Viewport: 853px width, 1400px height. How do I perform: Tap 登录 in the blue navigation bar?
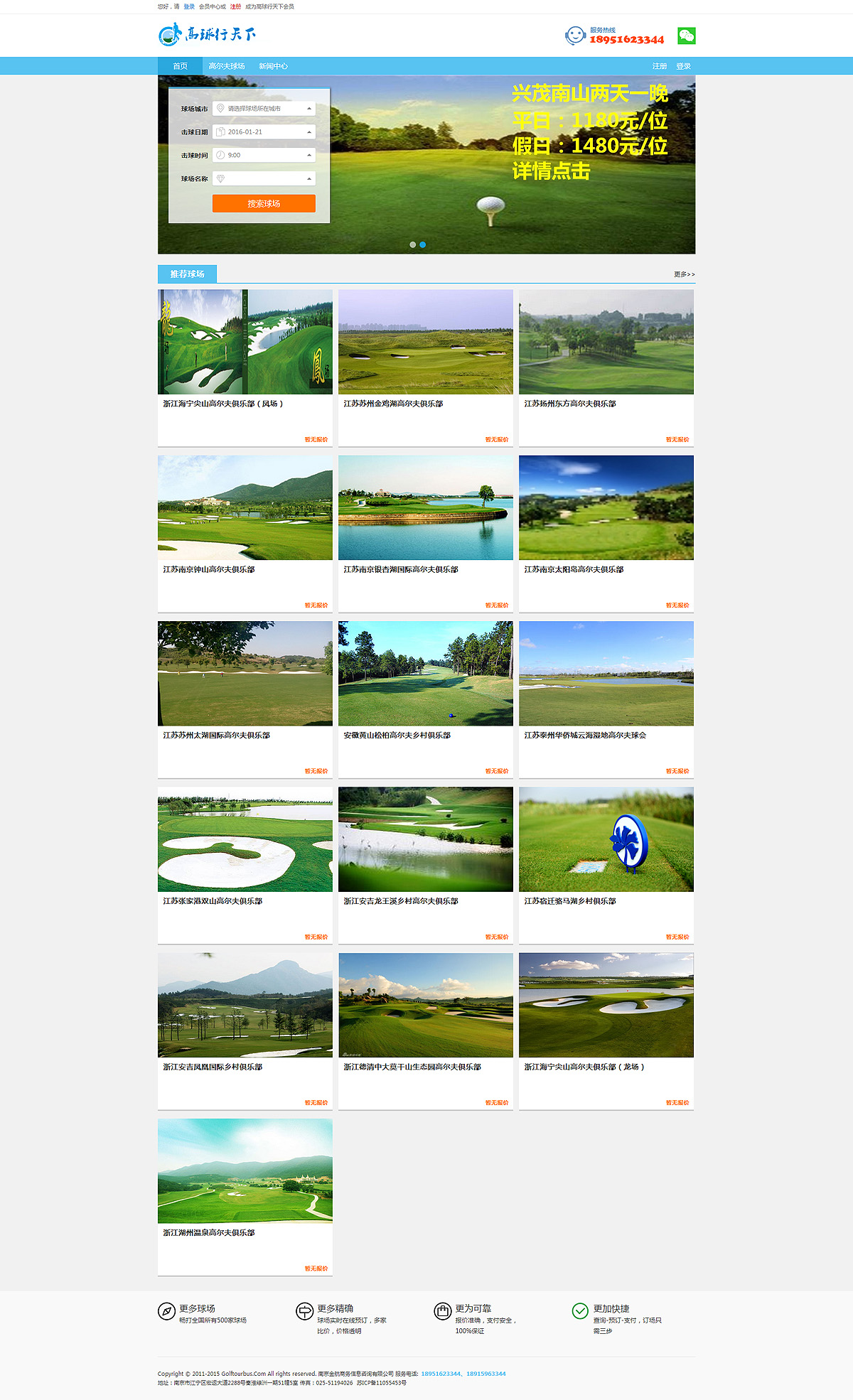pos(683,66)
